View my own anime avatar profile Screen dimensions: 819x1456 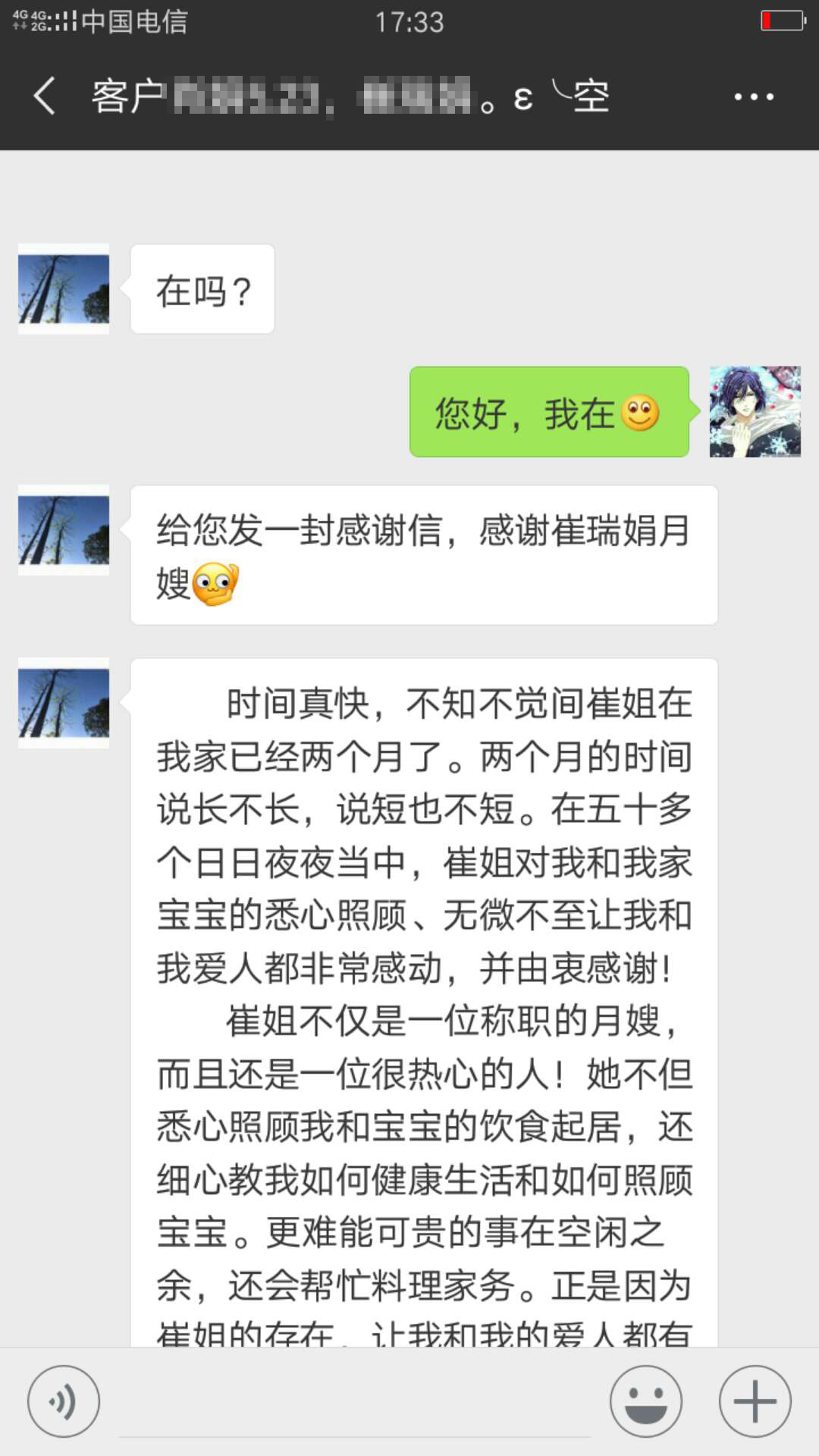[x=755, y=412]
